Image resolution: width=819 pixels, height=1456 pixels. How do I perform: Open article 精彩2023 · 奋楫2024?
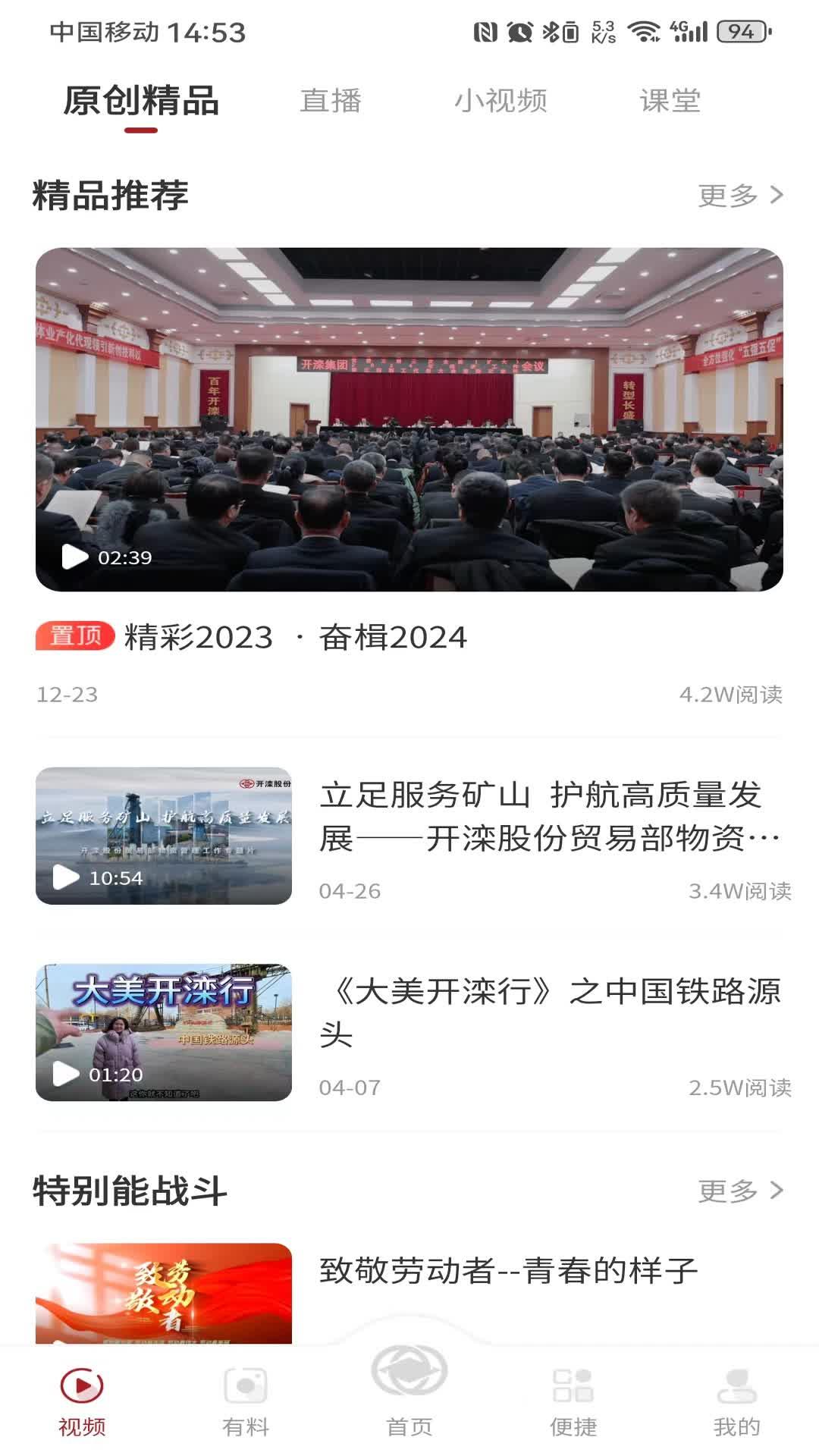click(x=296, y=639)
